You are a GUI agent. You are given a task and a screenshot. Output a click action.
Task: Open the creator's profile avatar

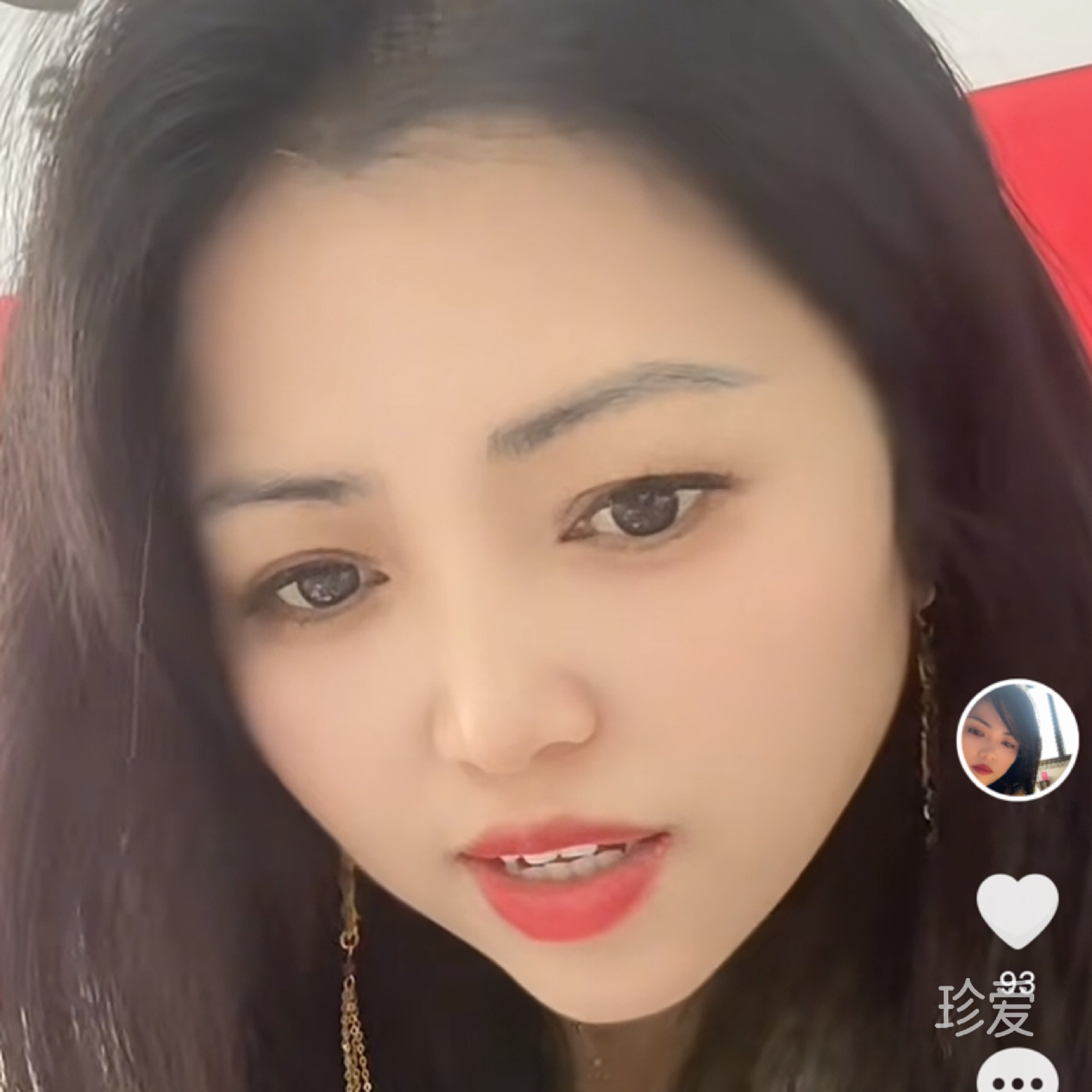[1016, 739]
